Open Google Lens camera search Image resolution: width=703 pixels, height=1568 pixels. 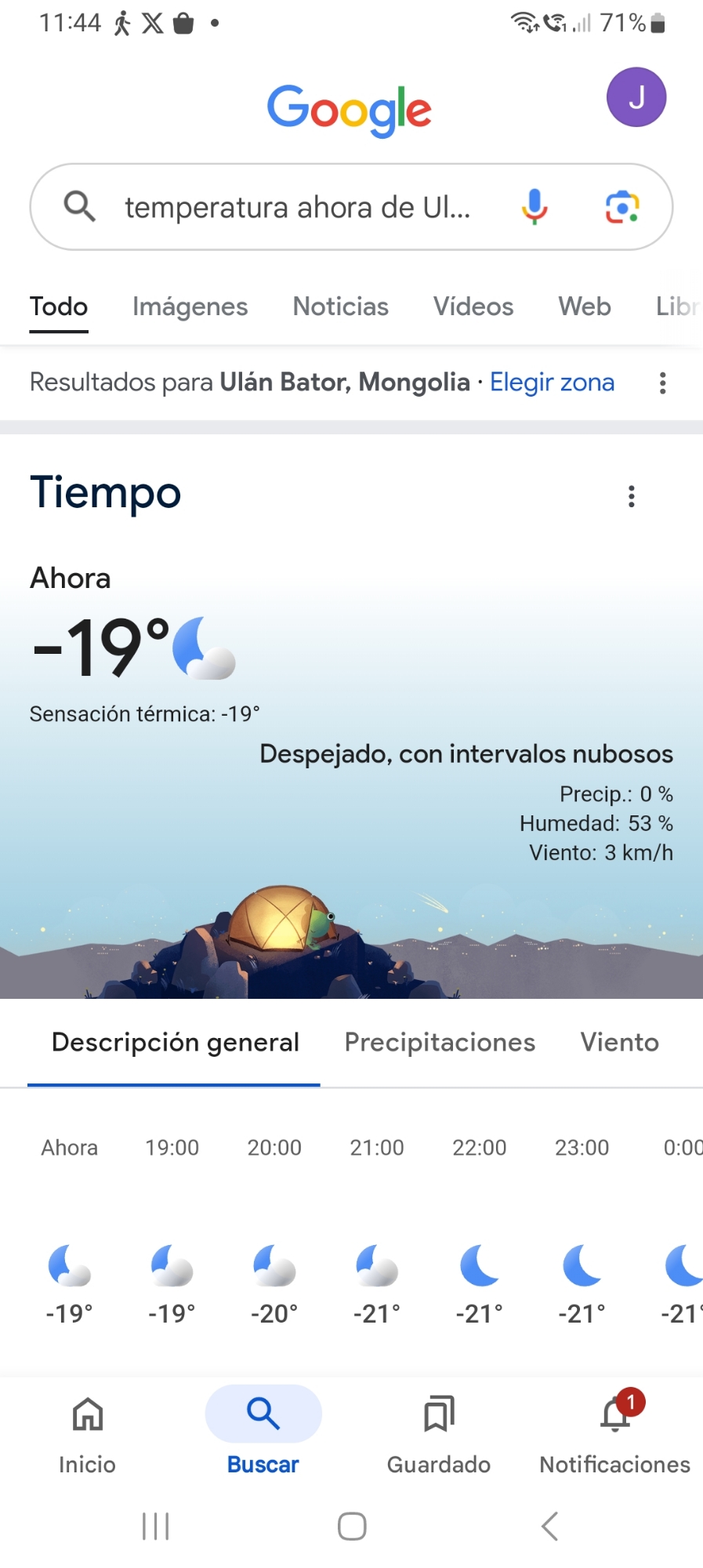[622, 207]
